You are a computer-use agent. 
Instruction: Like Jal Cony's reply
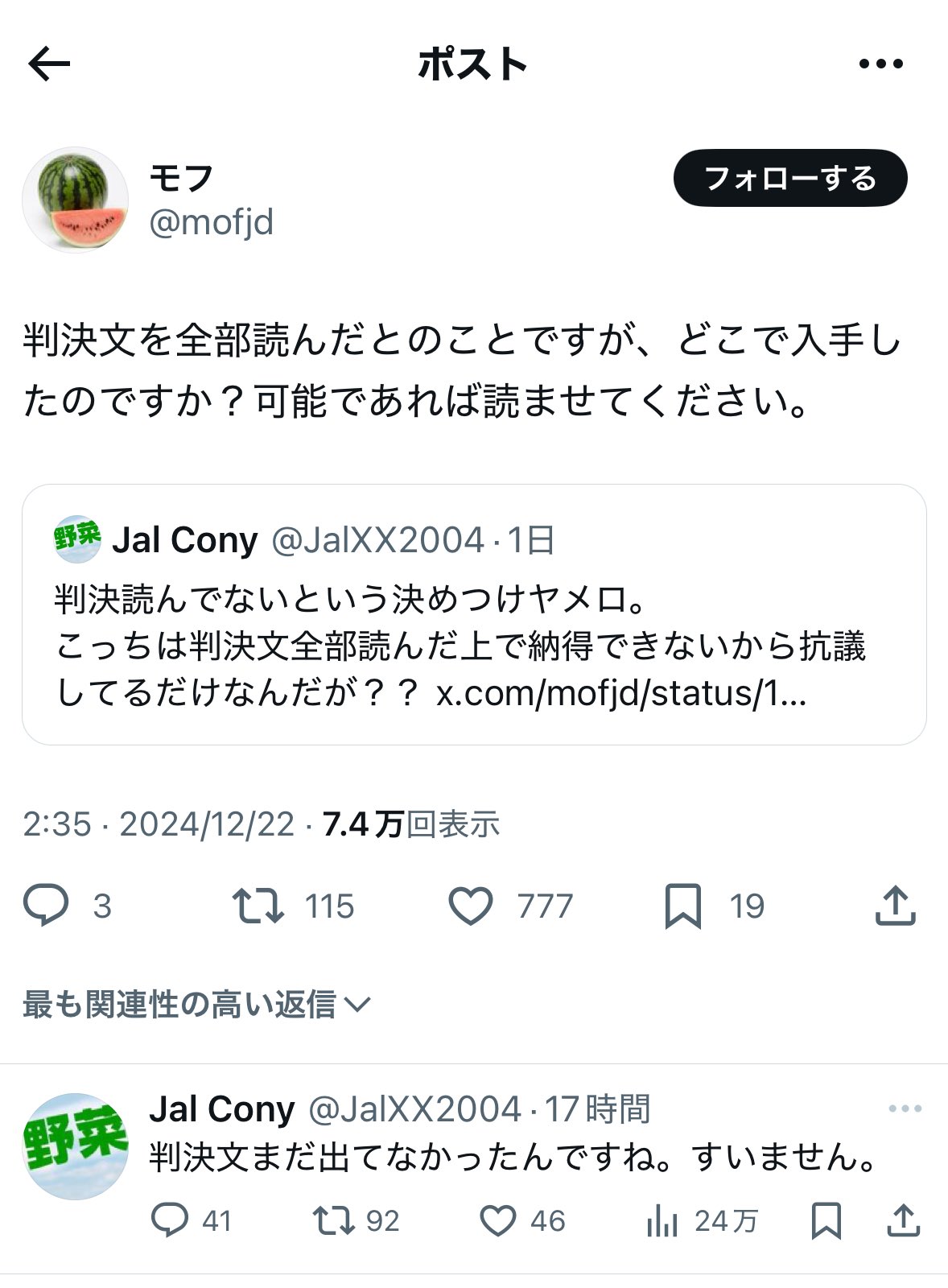point(498,1220)
